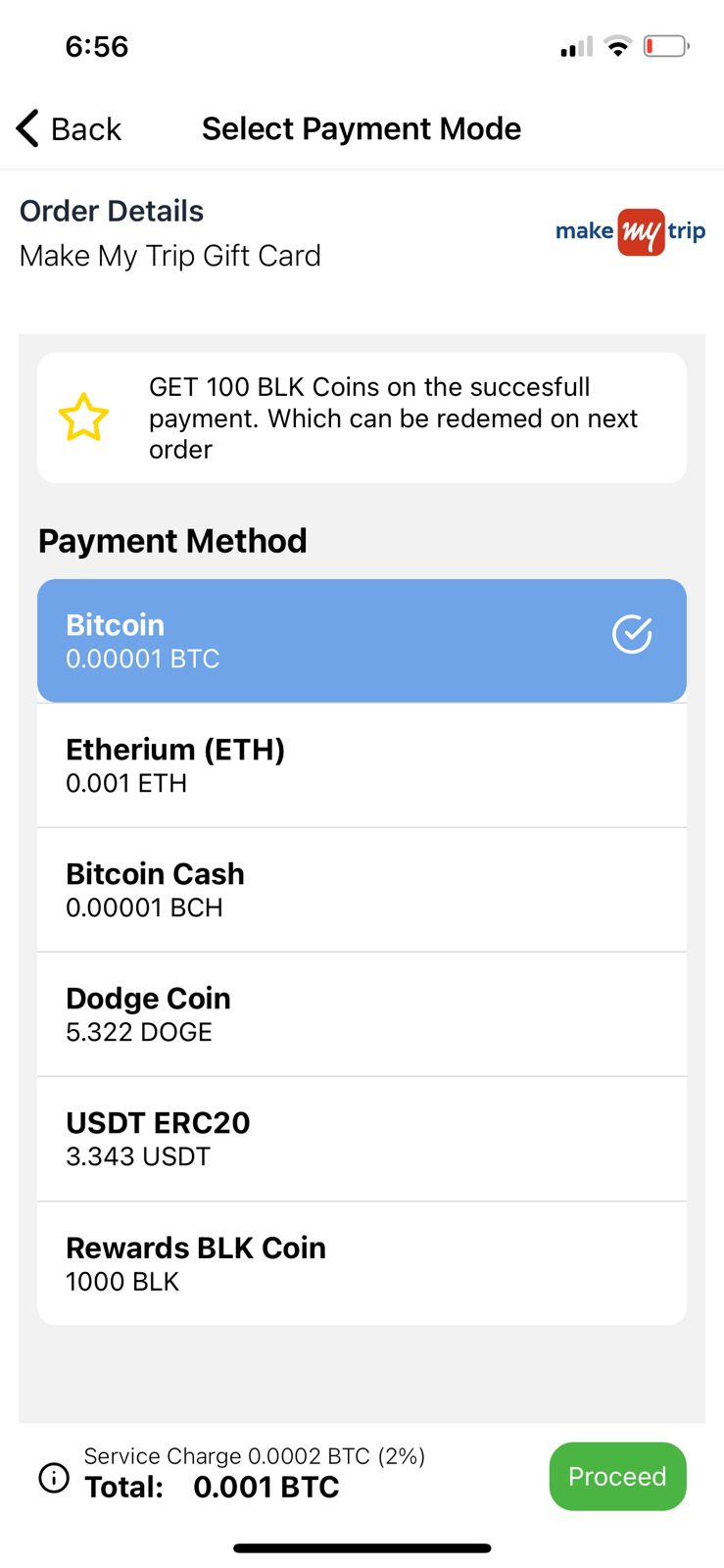724x1568 pixels.
Task: Choose Etherium (ETH) payment option
Action: (x=362, y=765)
